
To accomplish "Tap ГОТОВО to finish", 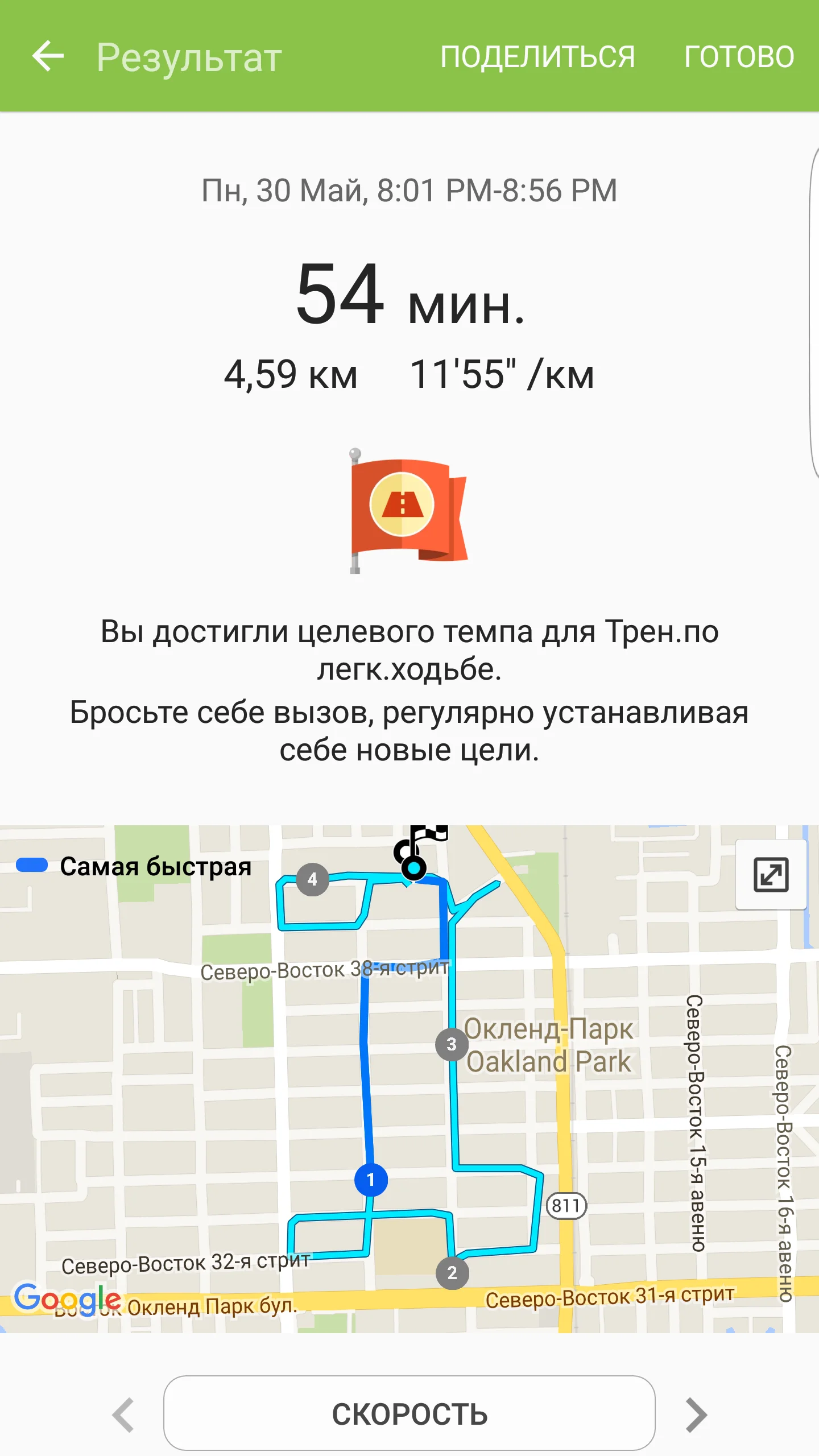I will point(739,56).
